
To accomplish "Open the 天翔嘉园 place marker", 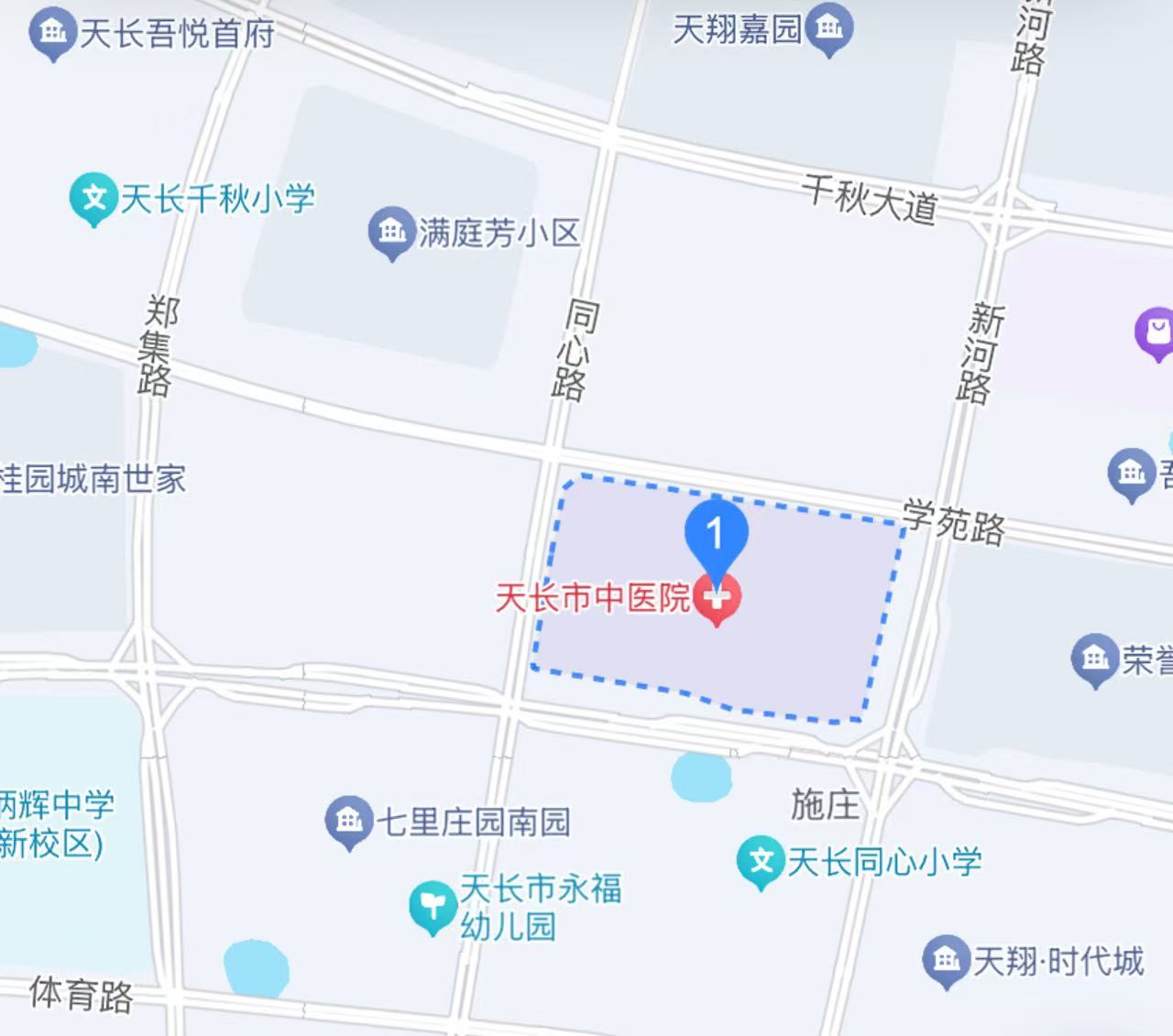I will pos(829,28).
